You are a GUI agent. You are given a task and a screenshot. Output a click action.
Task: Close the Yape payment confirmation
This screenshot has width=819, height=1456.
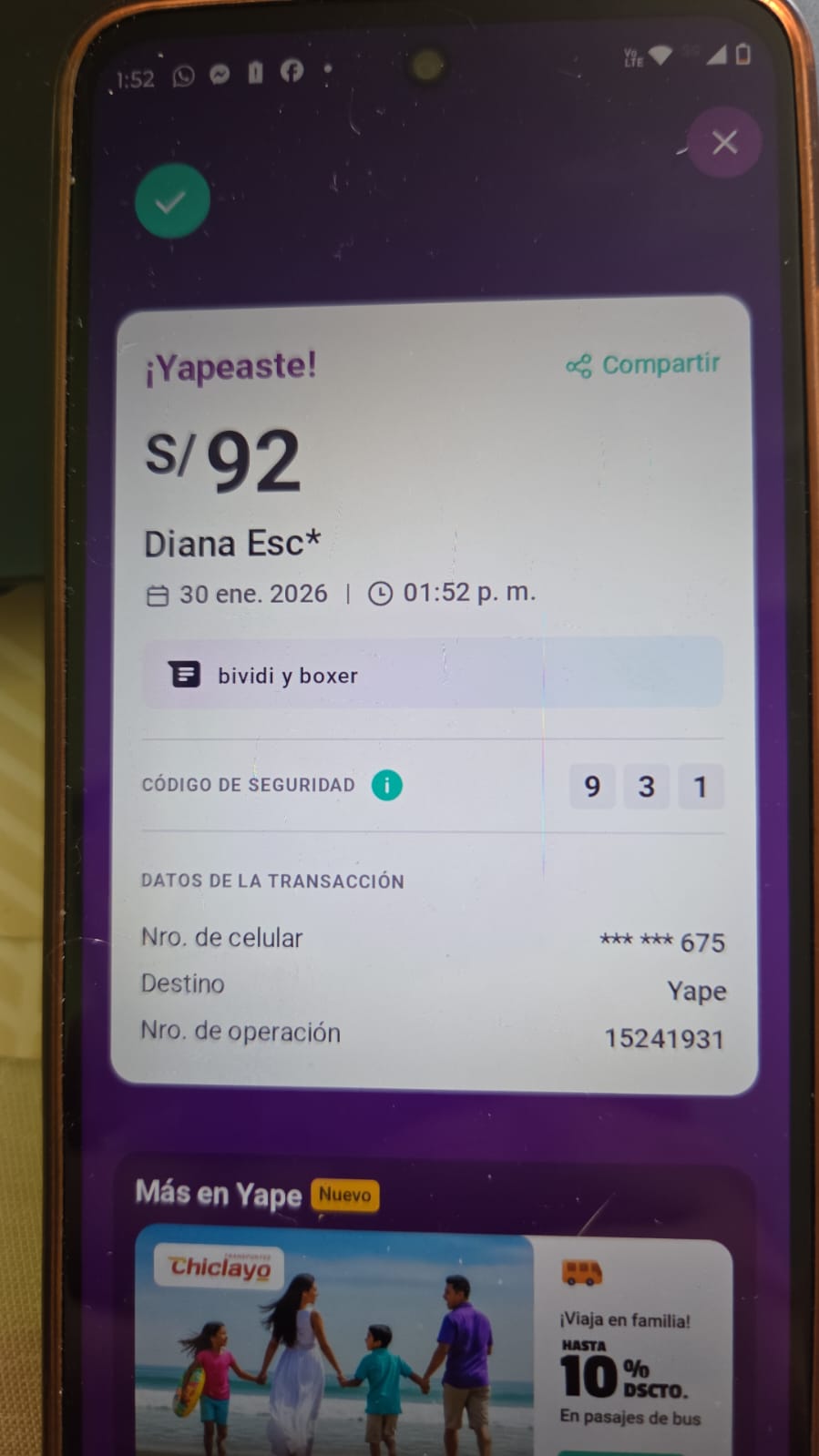point(724,142)
